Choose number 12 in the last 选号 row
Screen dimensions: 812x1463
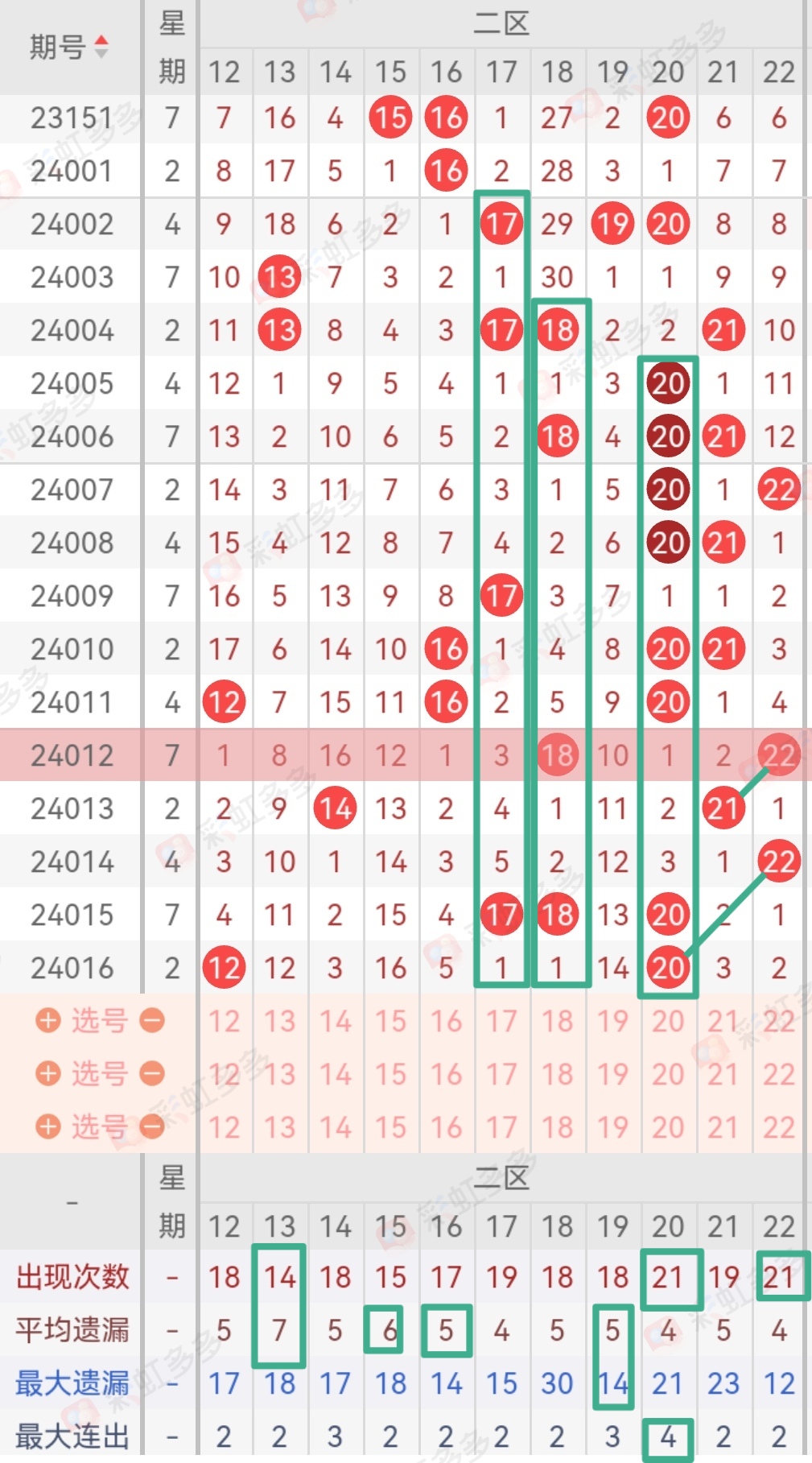pos(225,1127)
